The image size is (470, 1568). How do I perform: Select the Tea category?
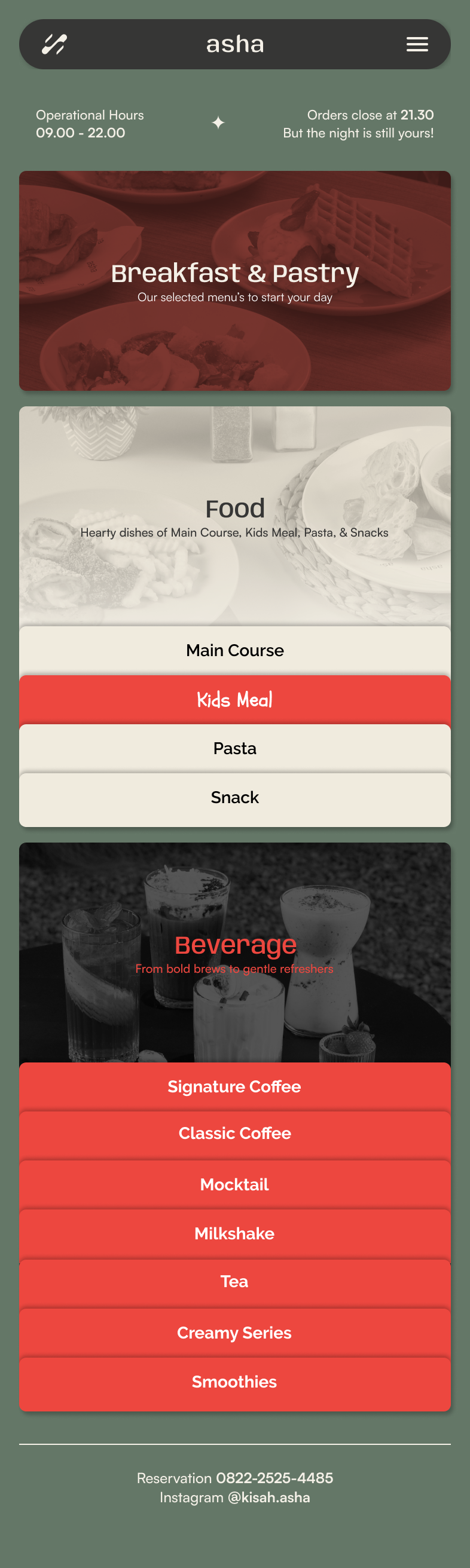(x=235, y=1281)
